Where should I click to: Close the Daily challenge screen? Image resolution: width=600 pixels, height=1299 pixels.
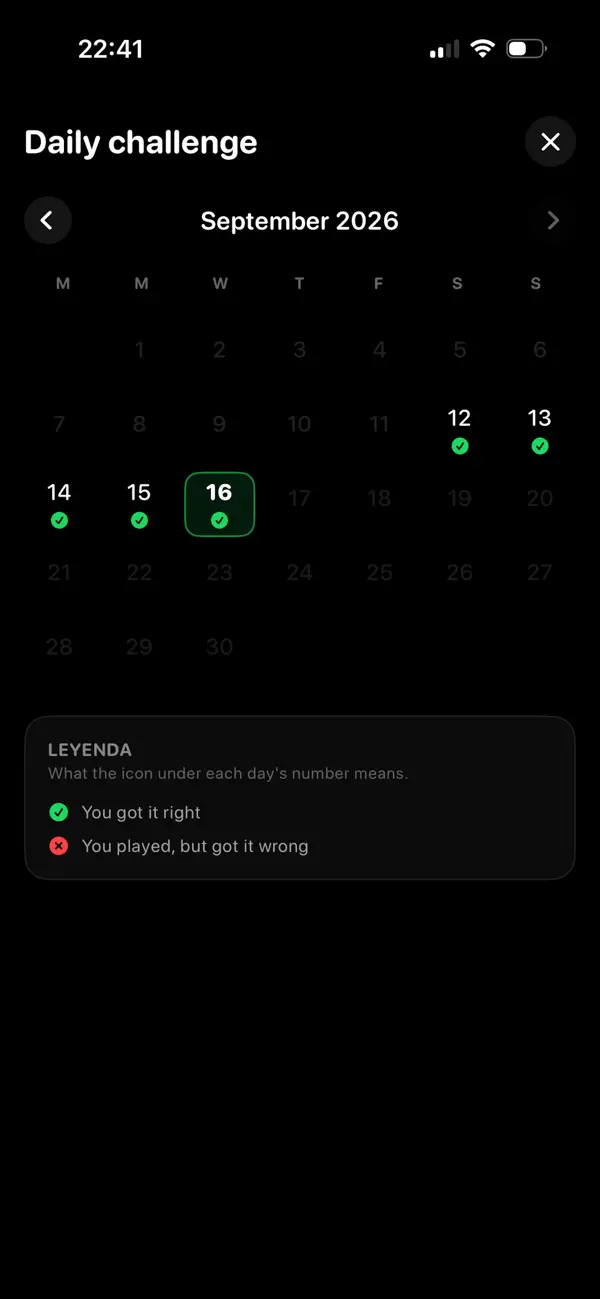[x=550, y=142]
